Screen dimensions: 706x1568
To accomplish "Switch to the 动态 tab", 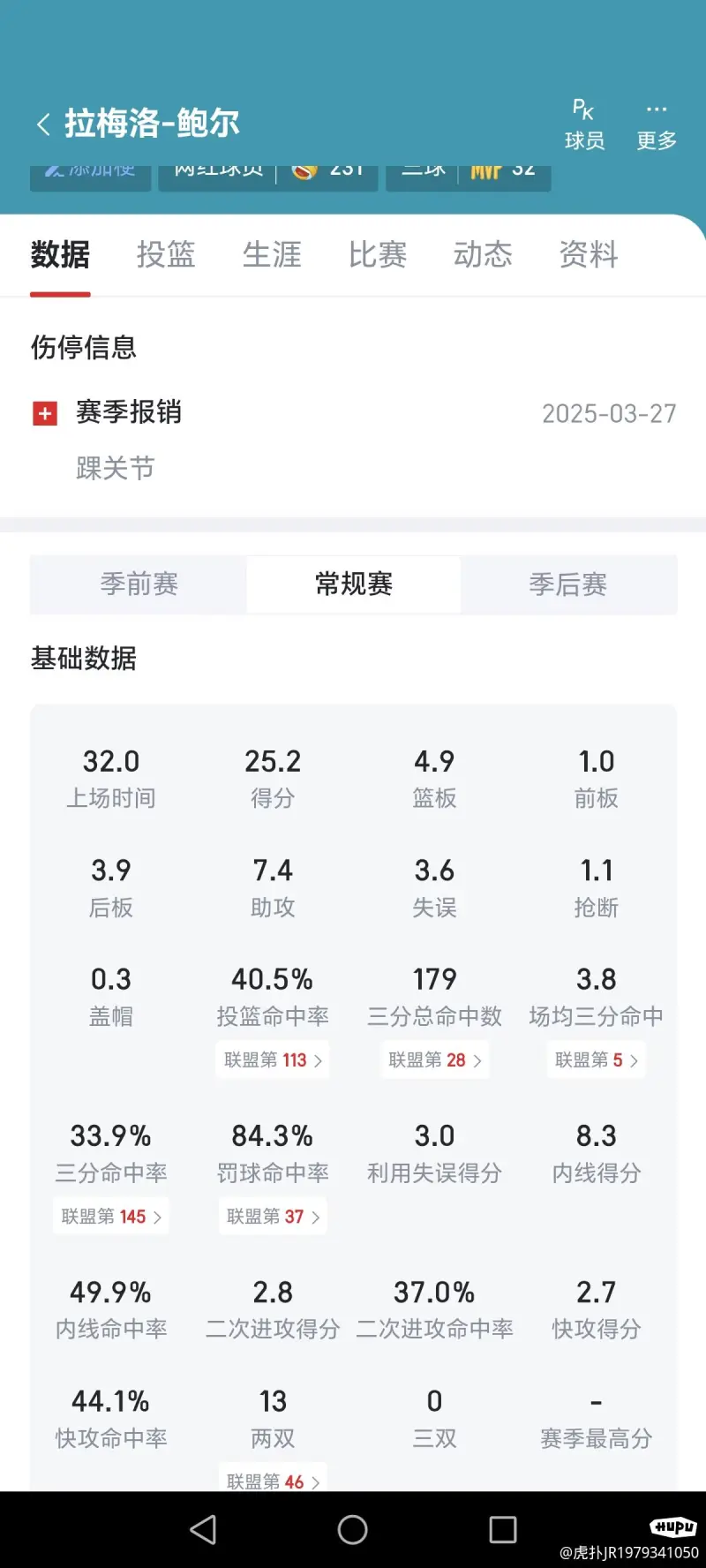I will pos(483,254).
